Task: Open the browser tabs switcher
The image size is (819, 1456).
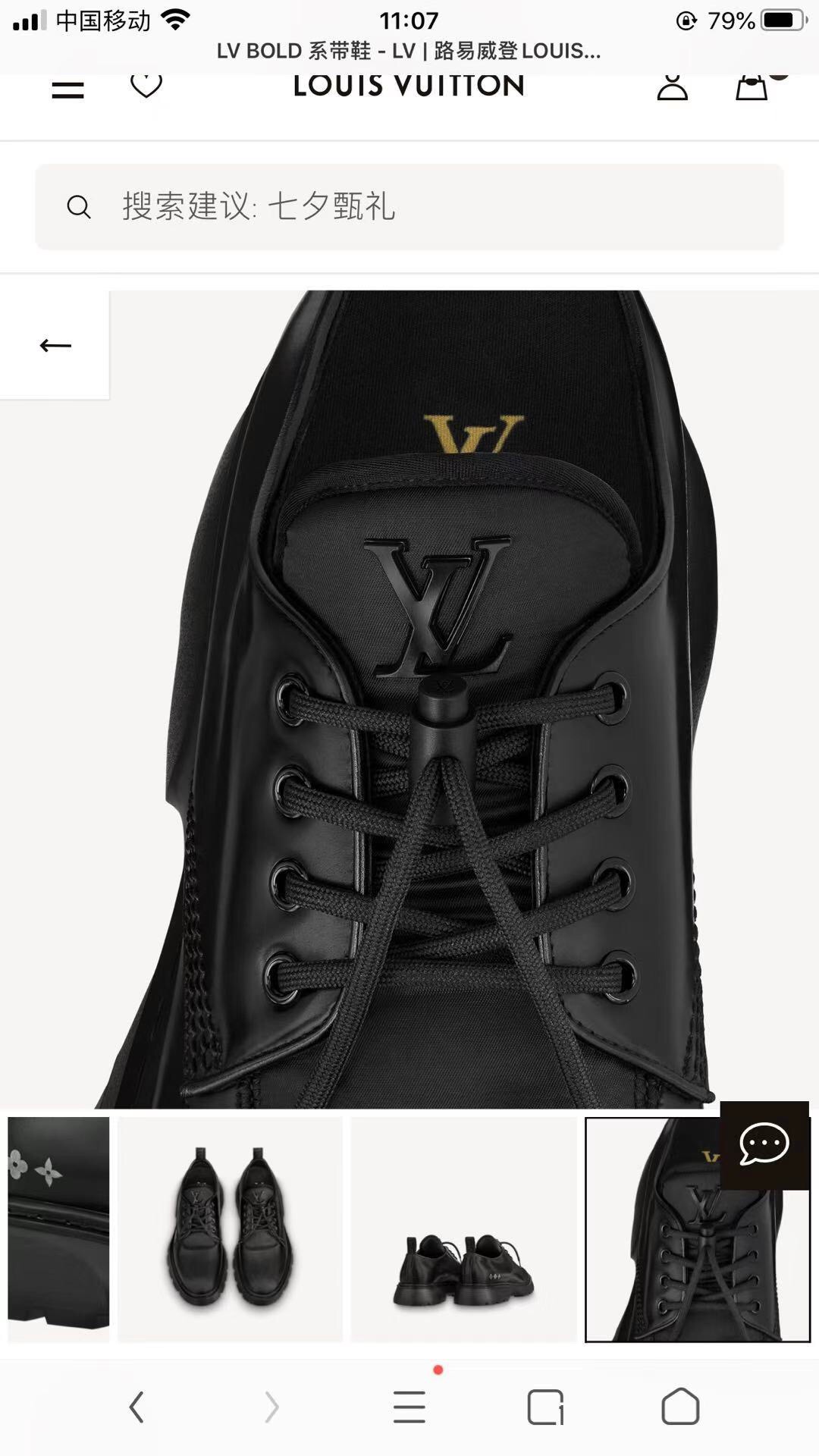Action: pyautogui.click(x=544, y=1407)
